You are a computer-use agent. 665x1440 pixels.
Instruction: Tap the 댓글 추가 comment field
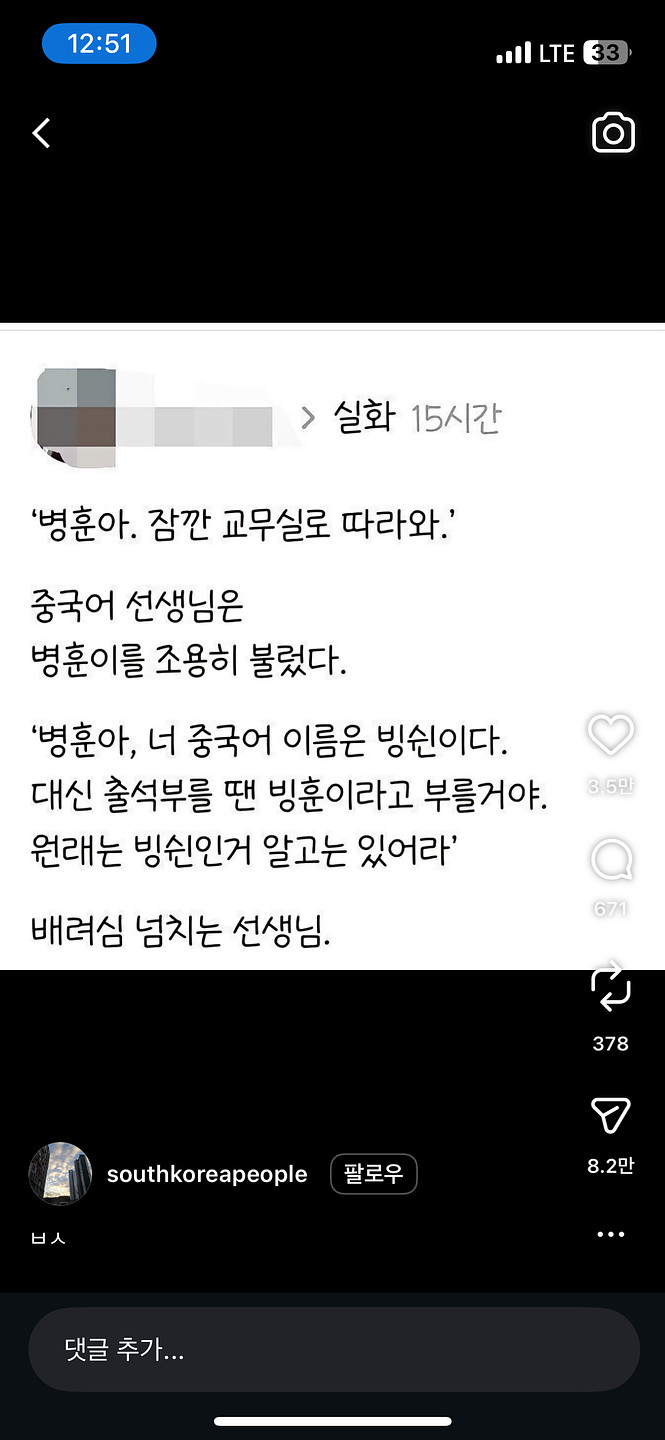(333, 1352)
